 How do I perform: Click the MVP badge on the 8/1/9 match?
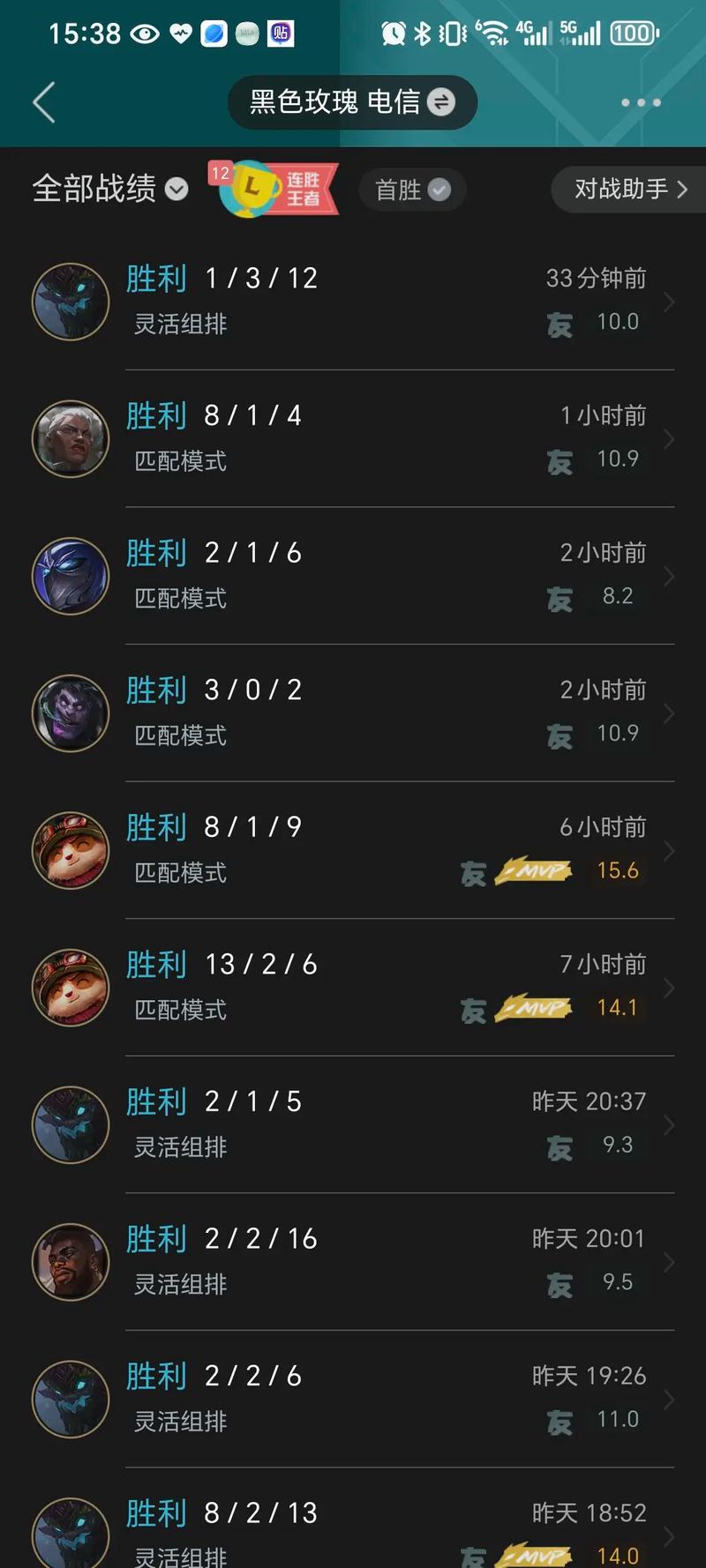(x=532, y=871)
